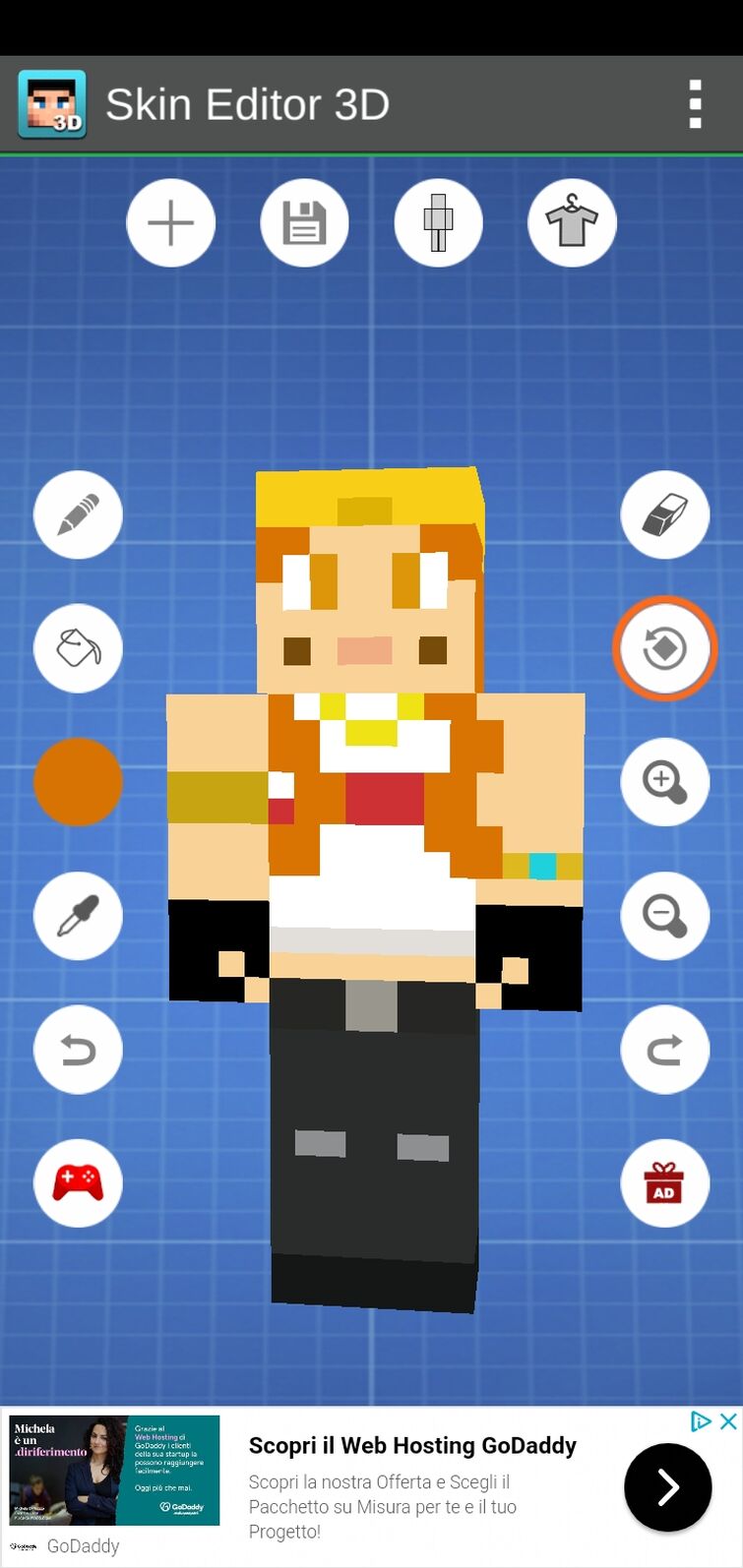Image resolution: width=743 pixels, height=1568 pixels.
Task: Zoom in on the skin model
Action: tap(664, 782)
